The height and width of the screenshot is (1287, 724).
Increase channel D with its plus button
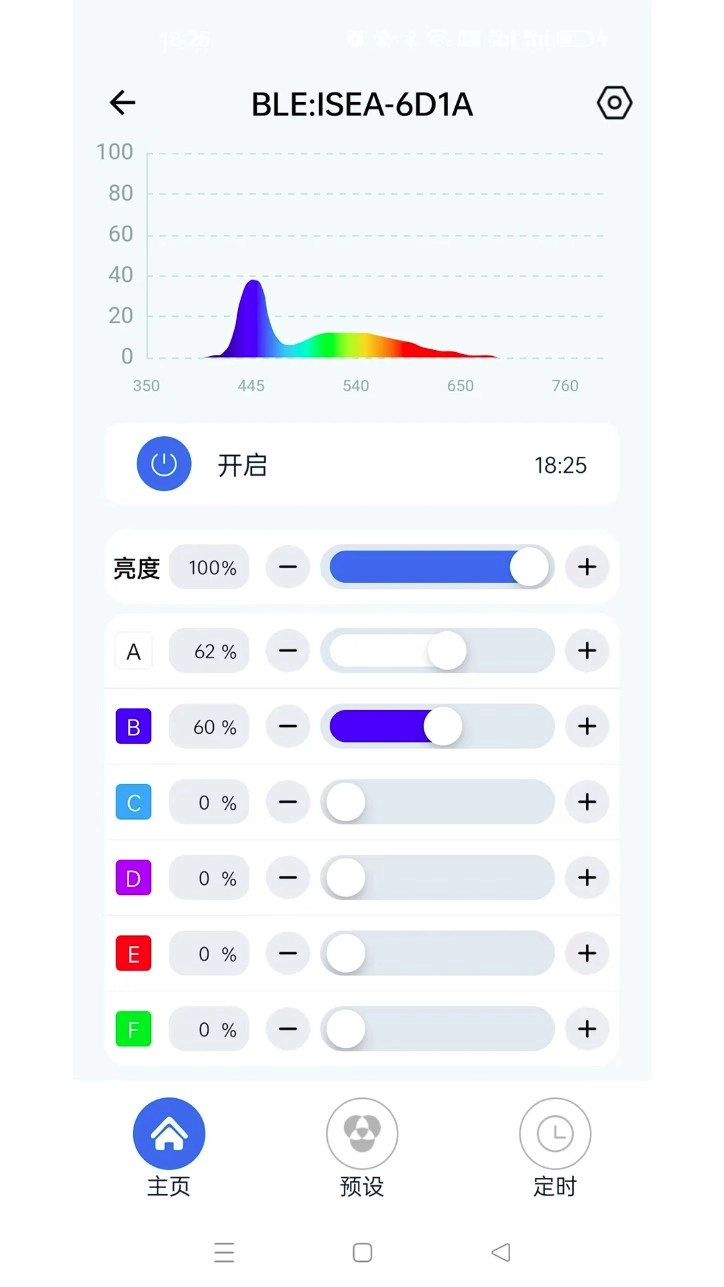coord(586,878)
